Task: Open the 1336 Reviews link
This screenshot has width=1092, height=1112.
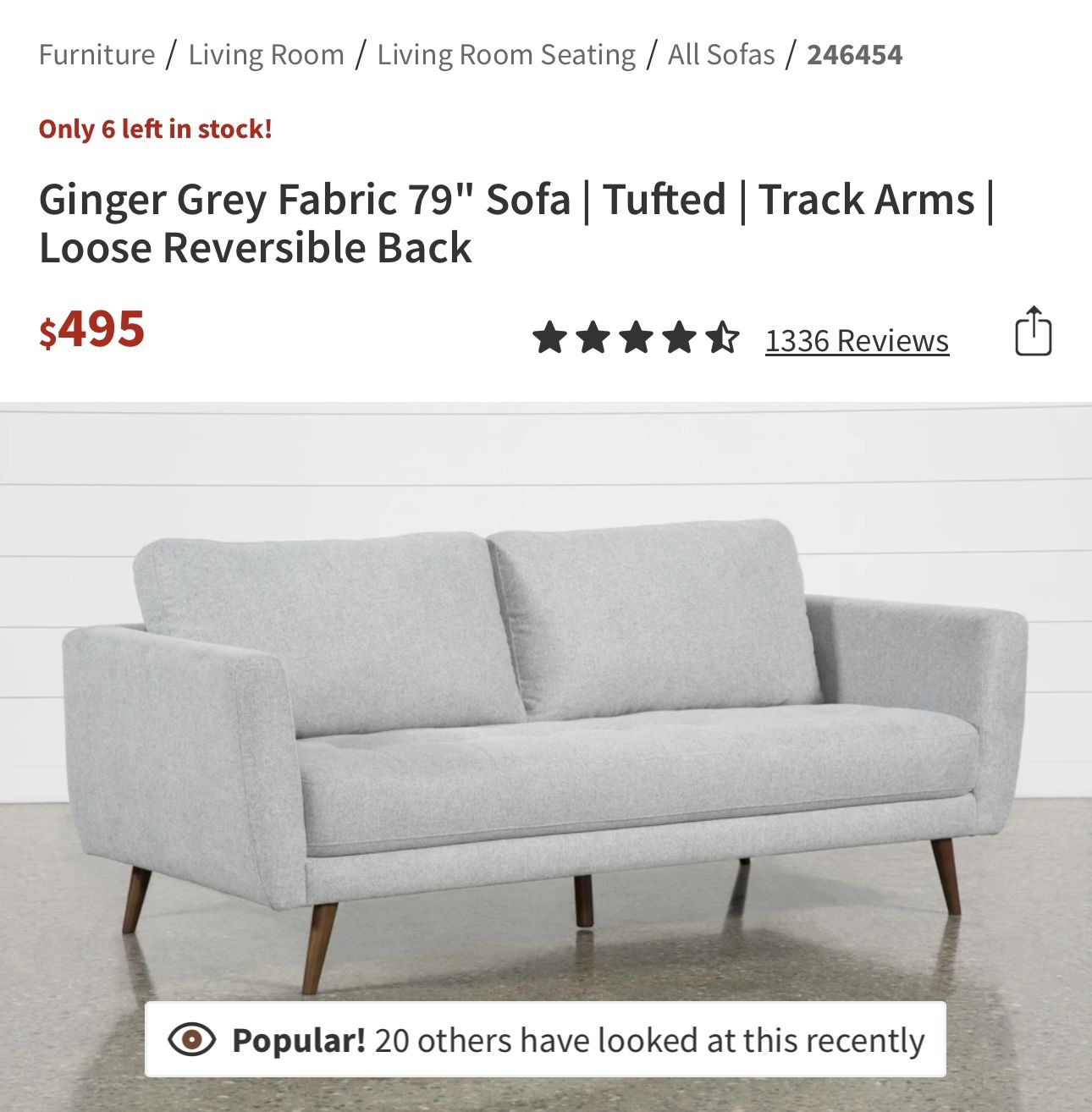Action: pyautogui.click(x=857, y=340)
